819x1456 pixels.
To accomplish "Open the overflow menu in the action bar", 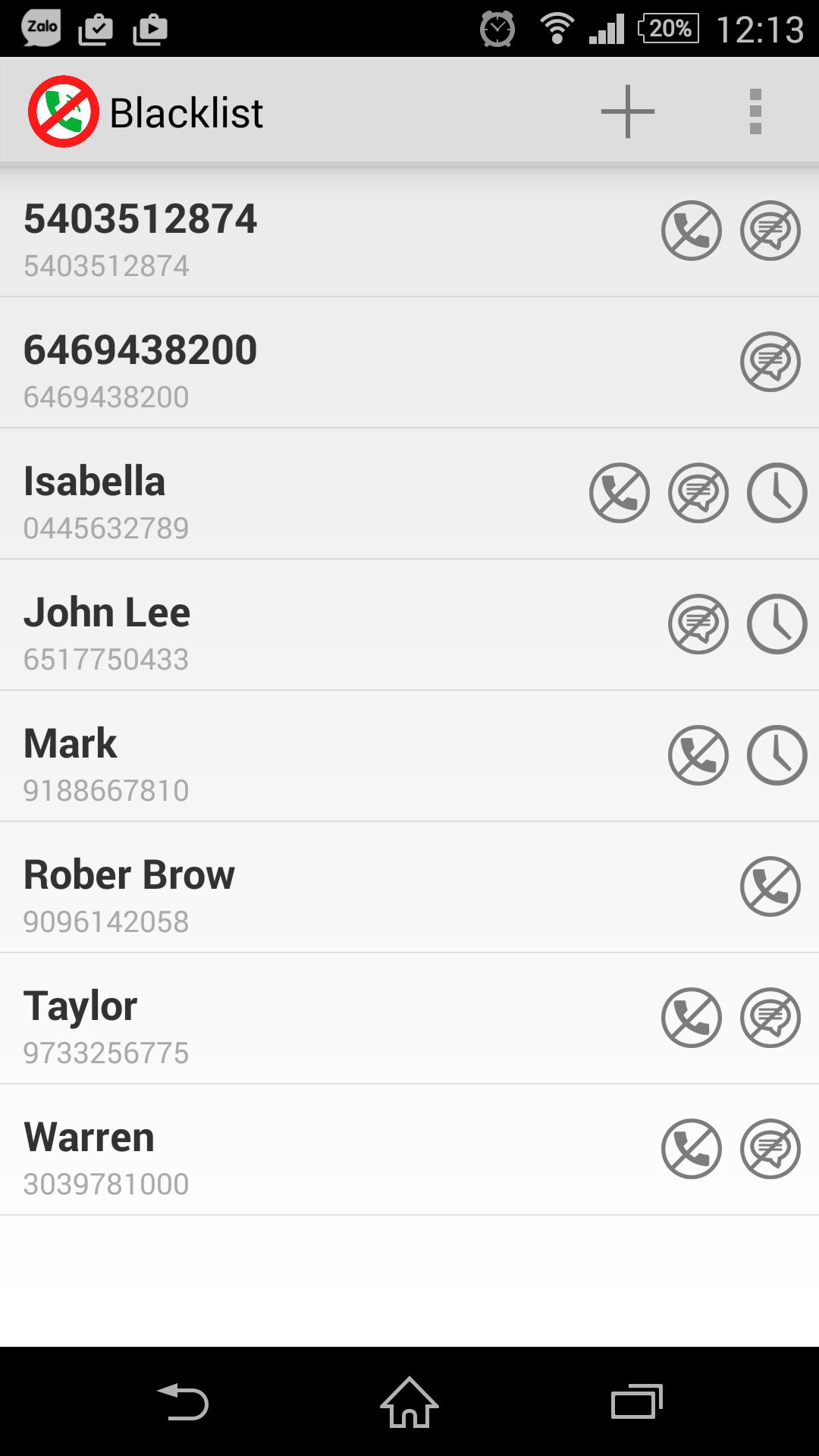I will pos(755,111).
